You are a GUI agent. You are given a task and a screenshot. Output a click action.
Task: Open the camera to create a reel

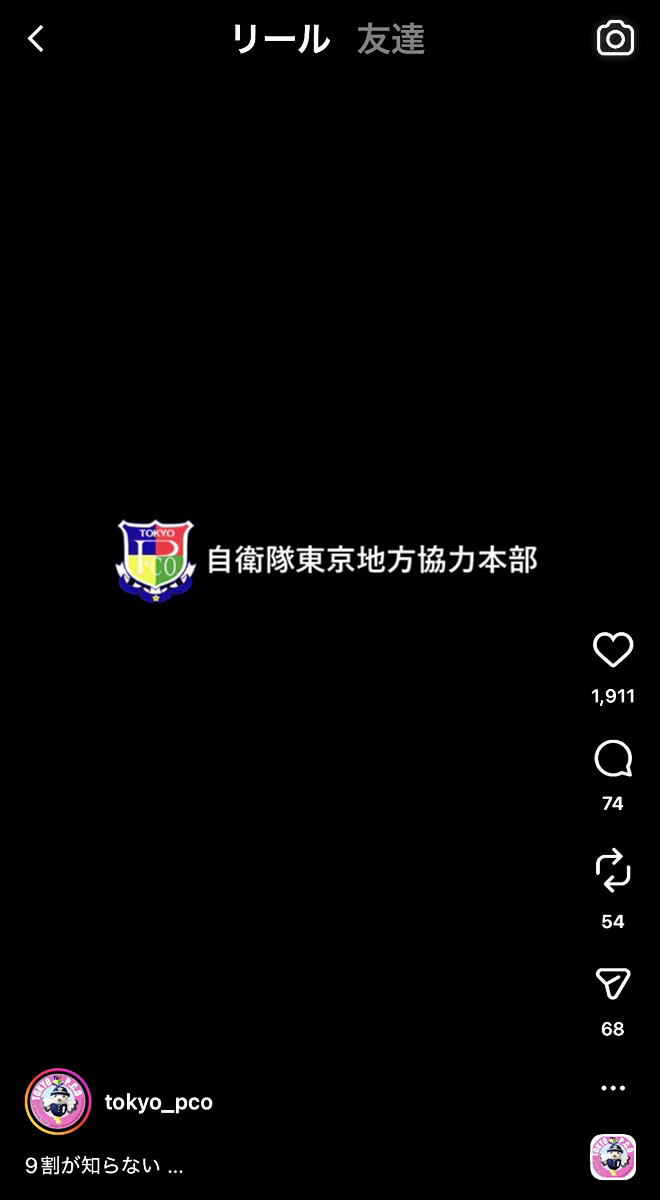point(615,39)
